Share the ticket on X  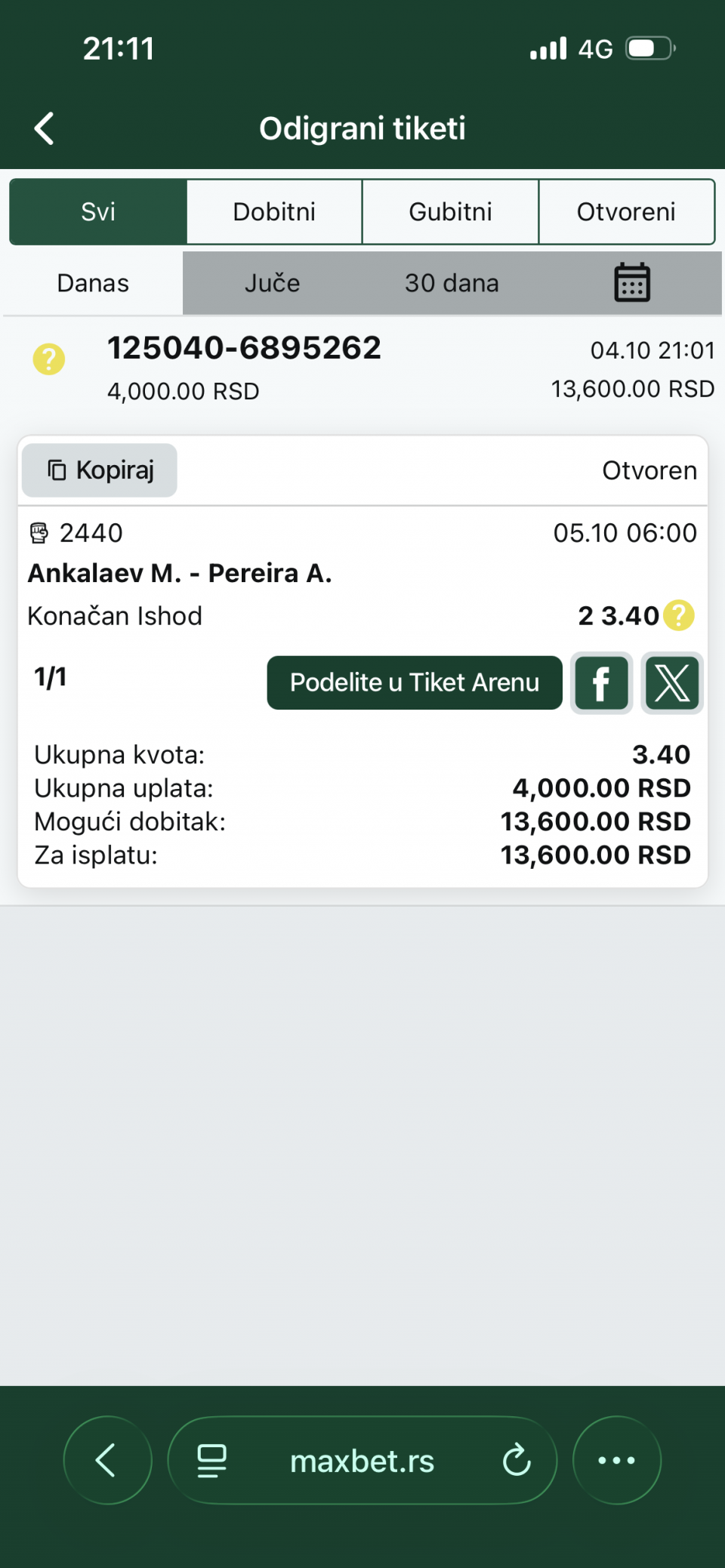click(672, 683)
